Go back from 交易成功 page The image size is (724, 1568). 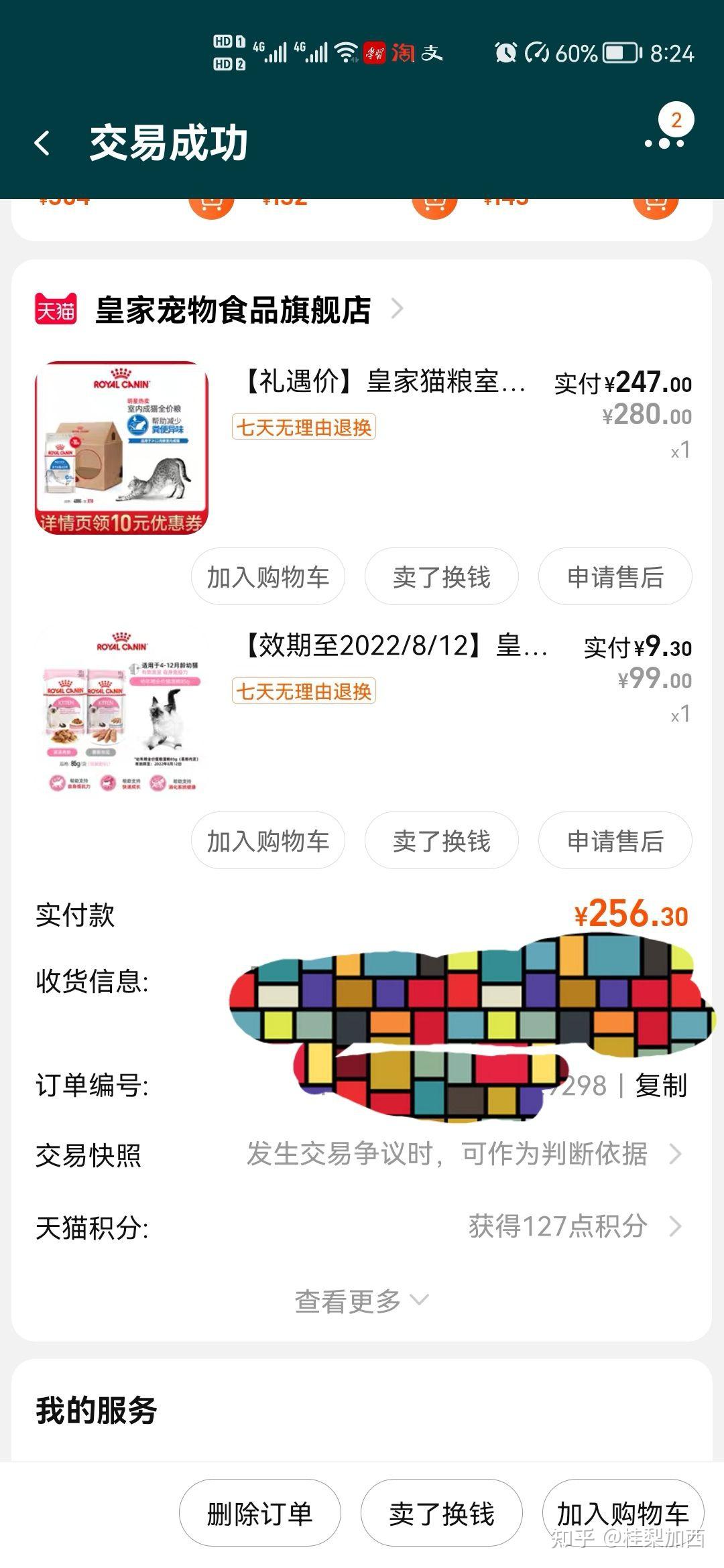coord(42,143)
